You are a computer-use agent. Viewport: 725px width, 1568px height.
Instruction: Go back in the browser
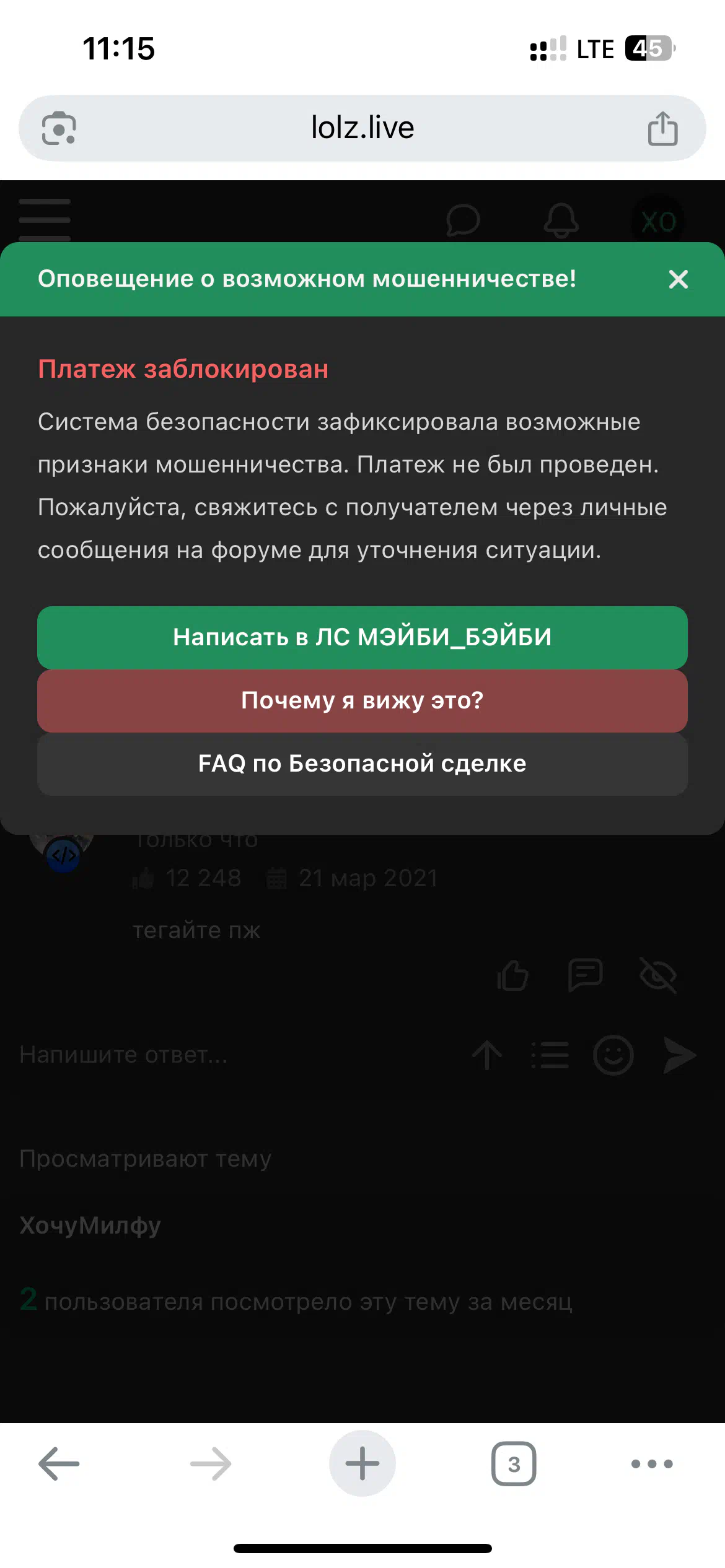(x=59, y=1464)
